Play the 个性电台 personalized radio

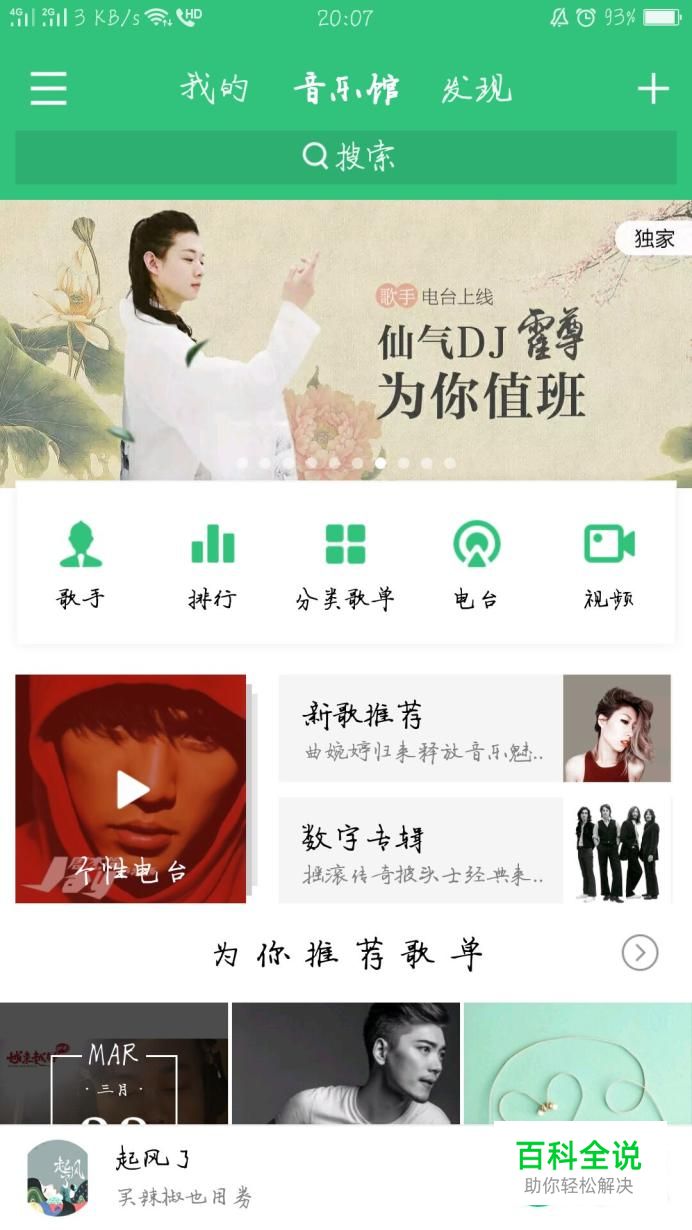[131, 789]
